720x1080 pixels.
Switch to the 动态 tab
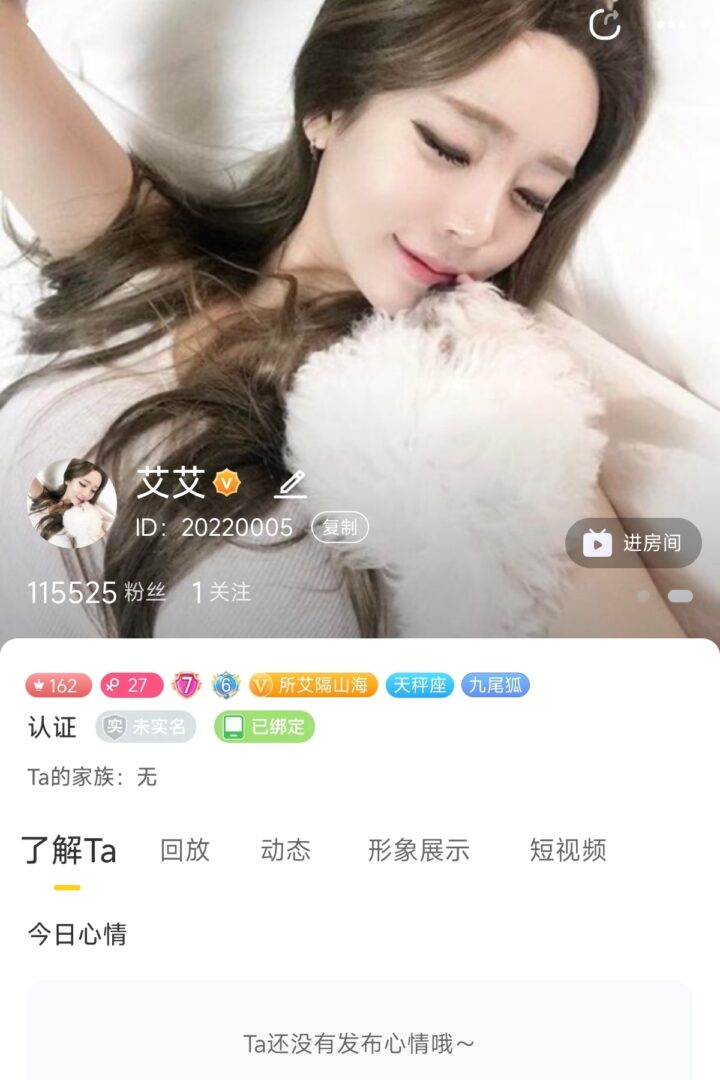(x=286, y=850)
